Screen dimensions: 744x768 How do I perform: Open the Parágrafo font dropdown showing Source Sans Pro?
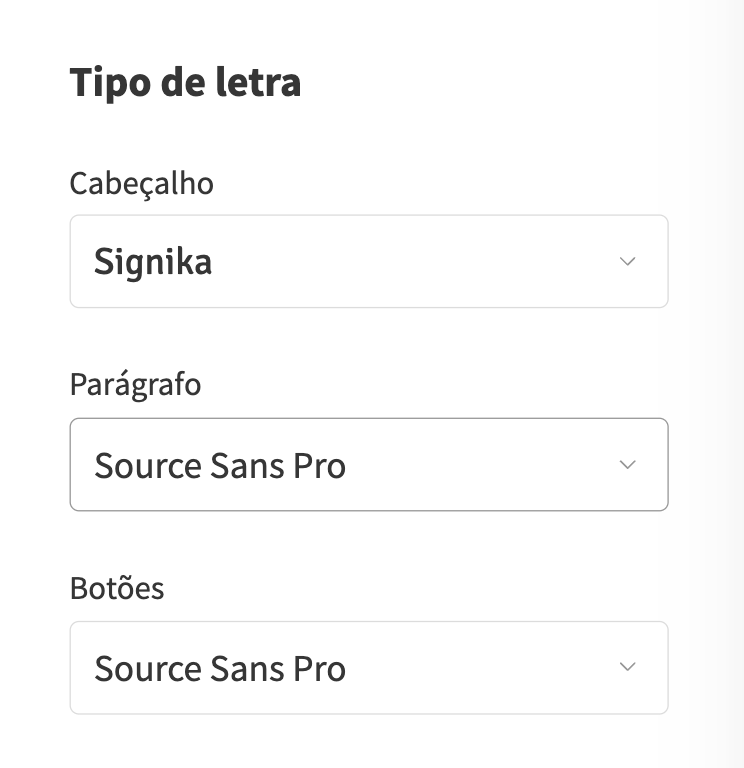click(x=369, y=464)
